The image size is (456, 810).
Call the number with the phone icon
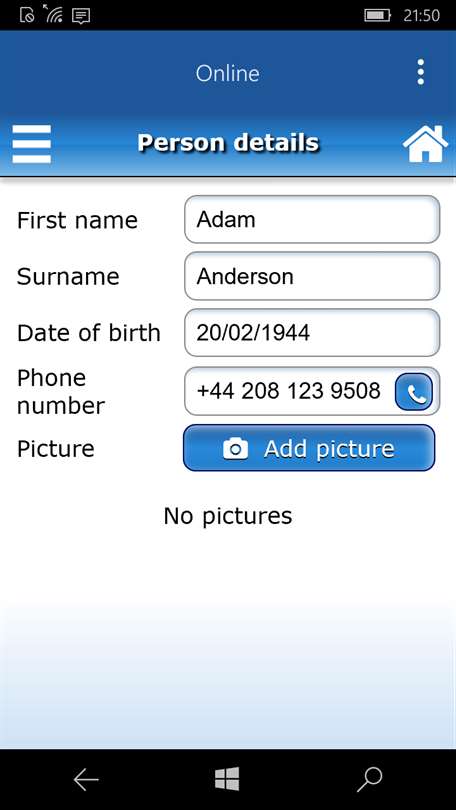[414, 392]
